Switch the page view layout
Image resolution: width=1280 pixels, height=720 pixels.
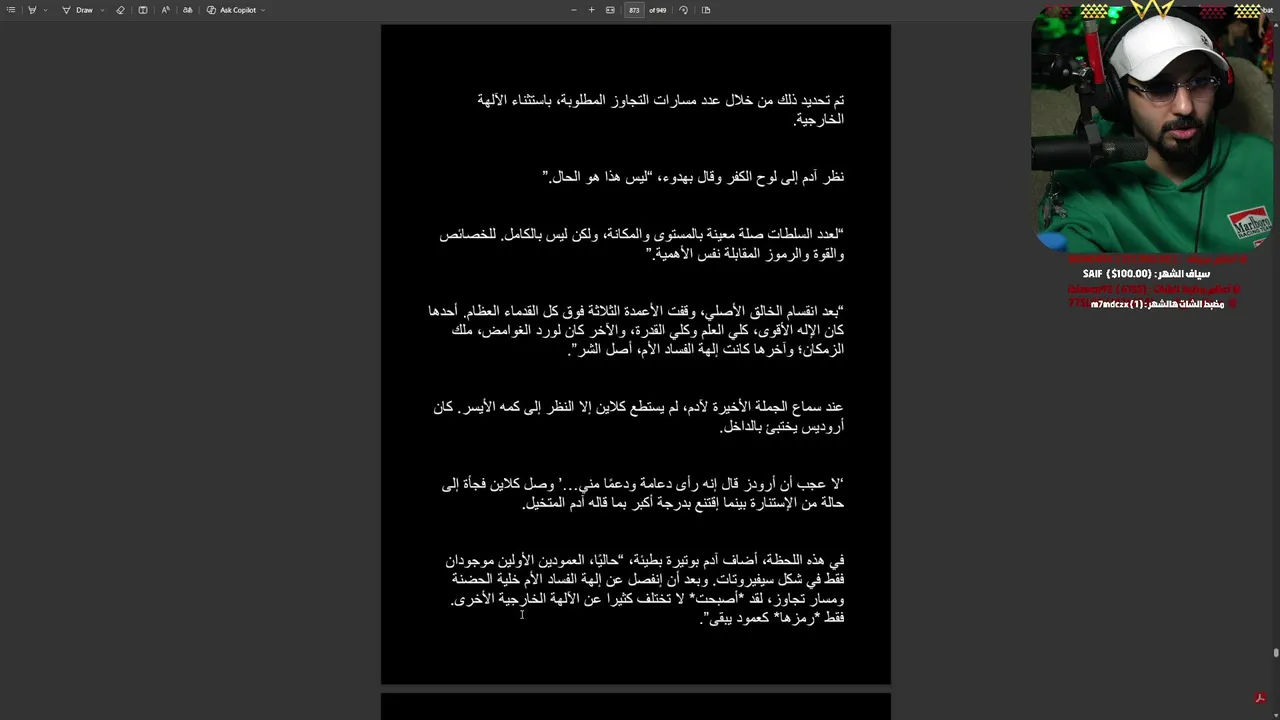(706, 10)
